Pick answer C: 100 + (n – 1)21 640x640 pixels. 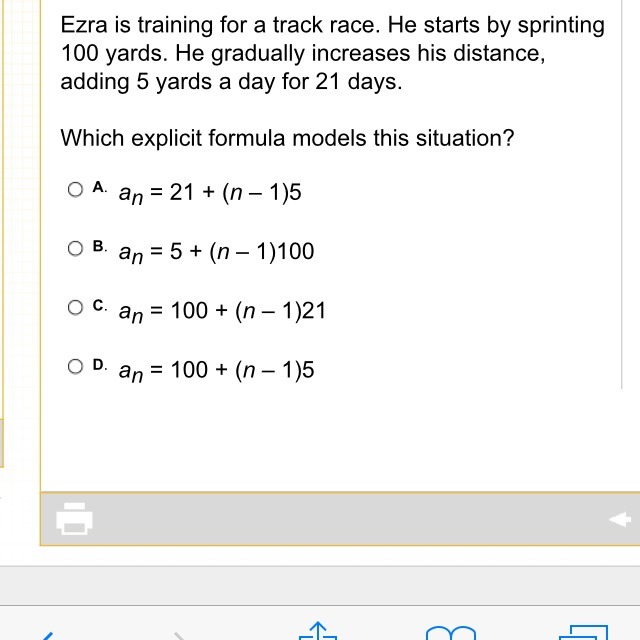[76, 308]
